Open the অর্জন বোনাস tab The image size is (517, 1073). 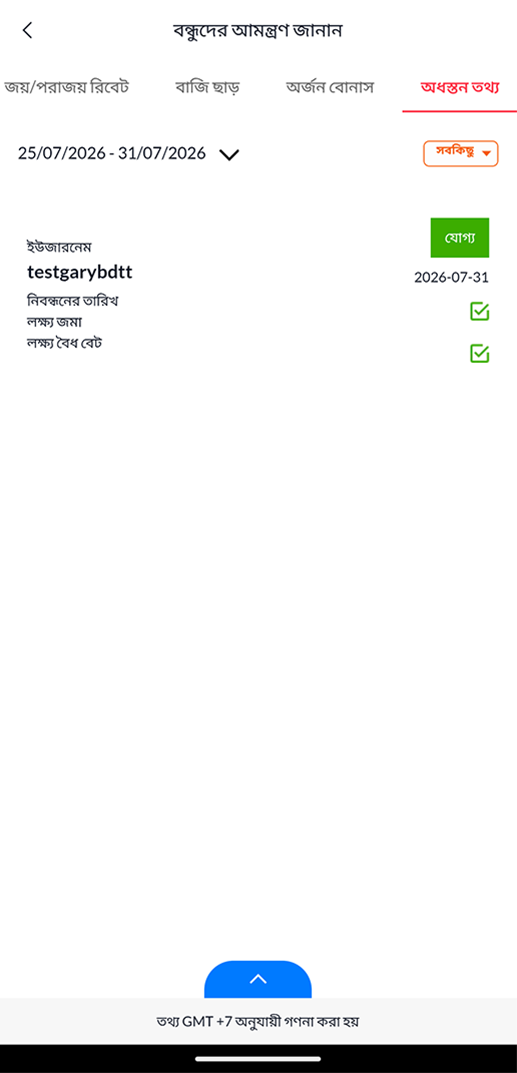pyautogui.click(x=330, y=88)
